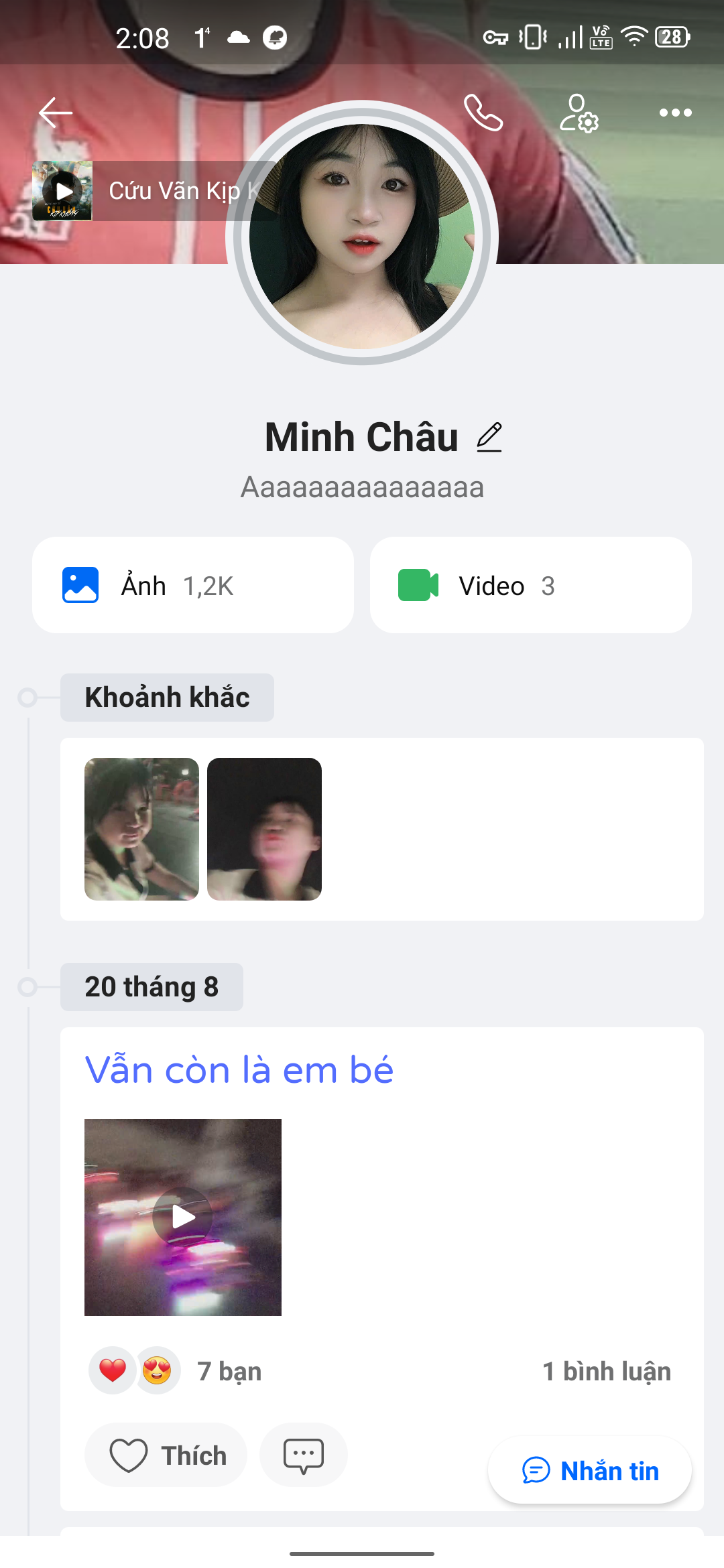
Task: Send a message via Nhắn tin
Action: click(x=590, y=1471)
